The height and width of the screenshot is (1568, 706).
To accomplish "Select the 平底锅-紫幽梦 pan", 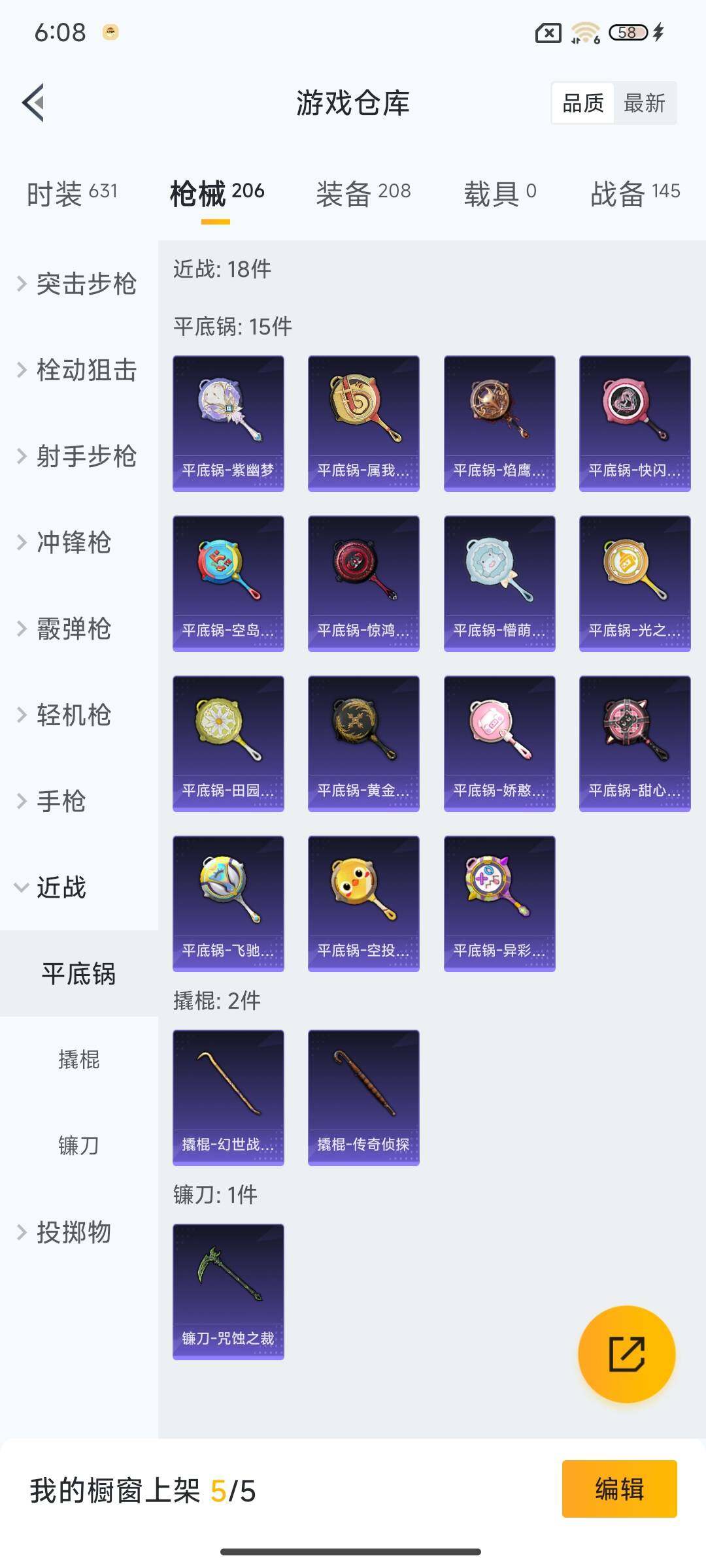I will 228,421.
